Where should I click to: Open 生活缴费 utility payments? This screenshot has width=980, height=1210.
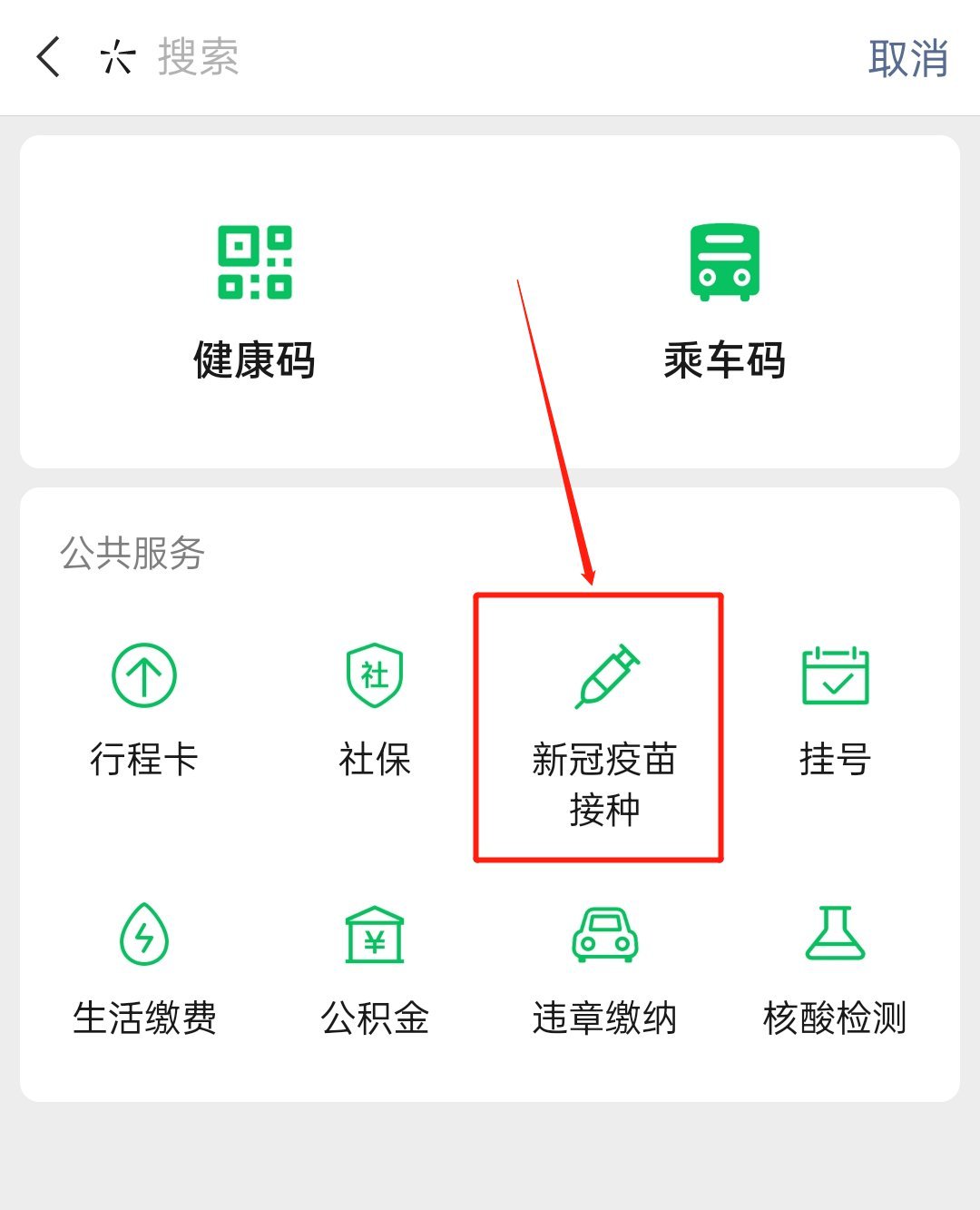pyautogui.click(x=144, y=969)
